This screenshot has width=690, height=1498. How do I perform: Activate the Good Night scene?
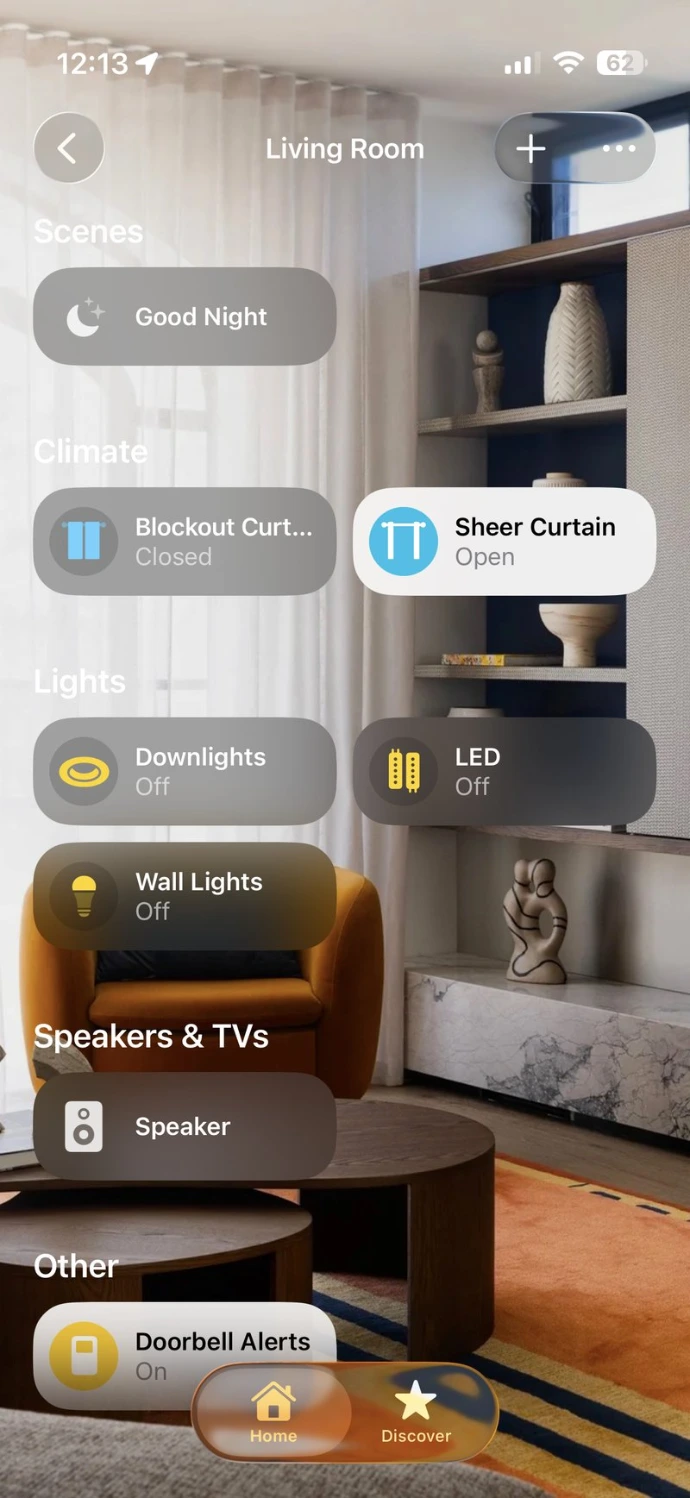tap(184, 316)
